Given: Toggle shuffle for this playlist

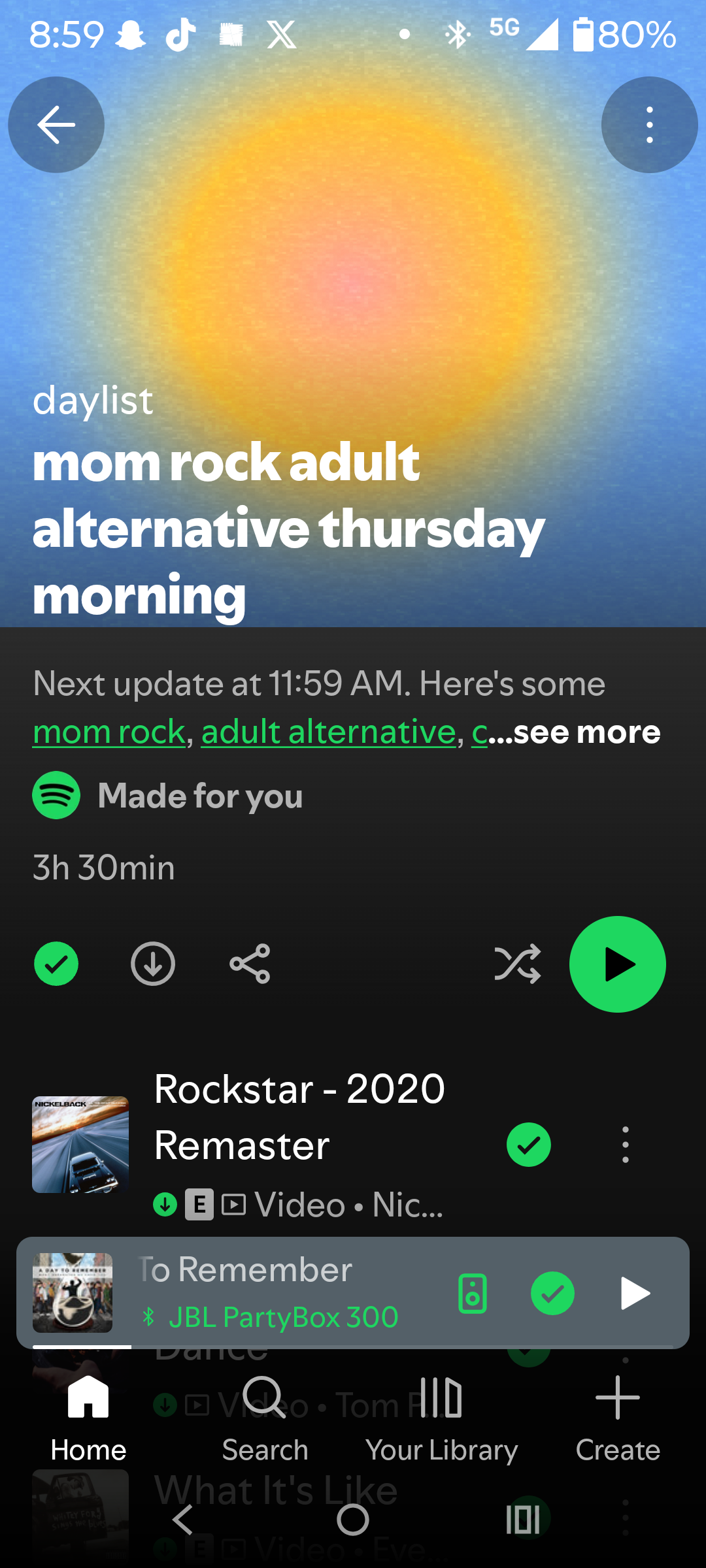Looking at the screenshot, I should pos(518,964).
